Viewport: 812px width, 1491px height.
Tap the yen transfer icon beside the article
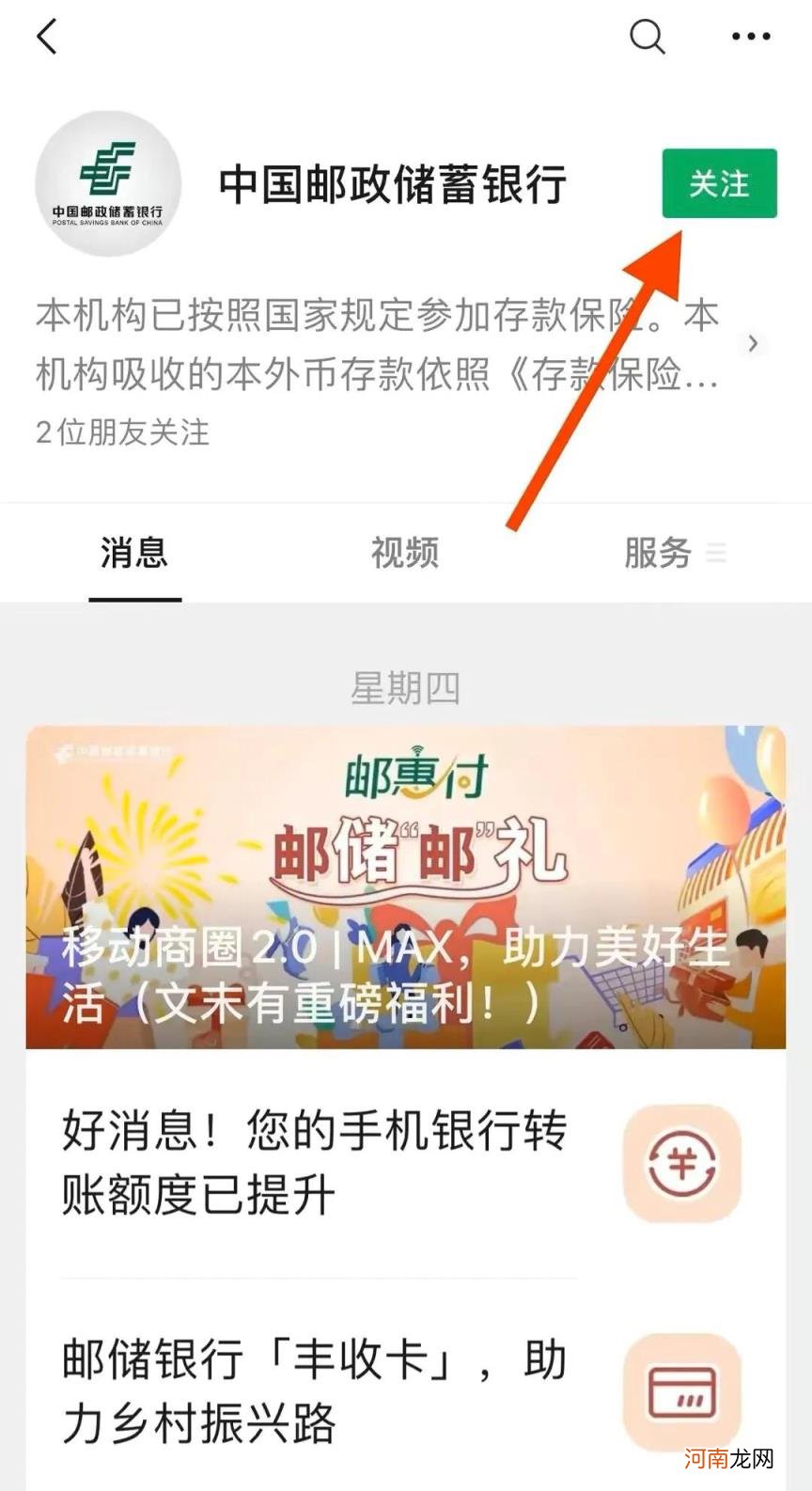coord(679,1166)
